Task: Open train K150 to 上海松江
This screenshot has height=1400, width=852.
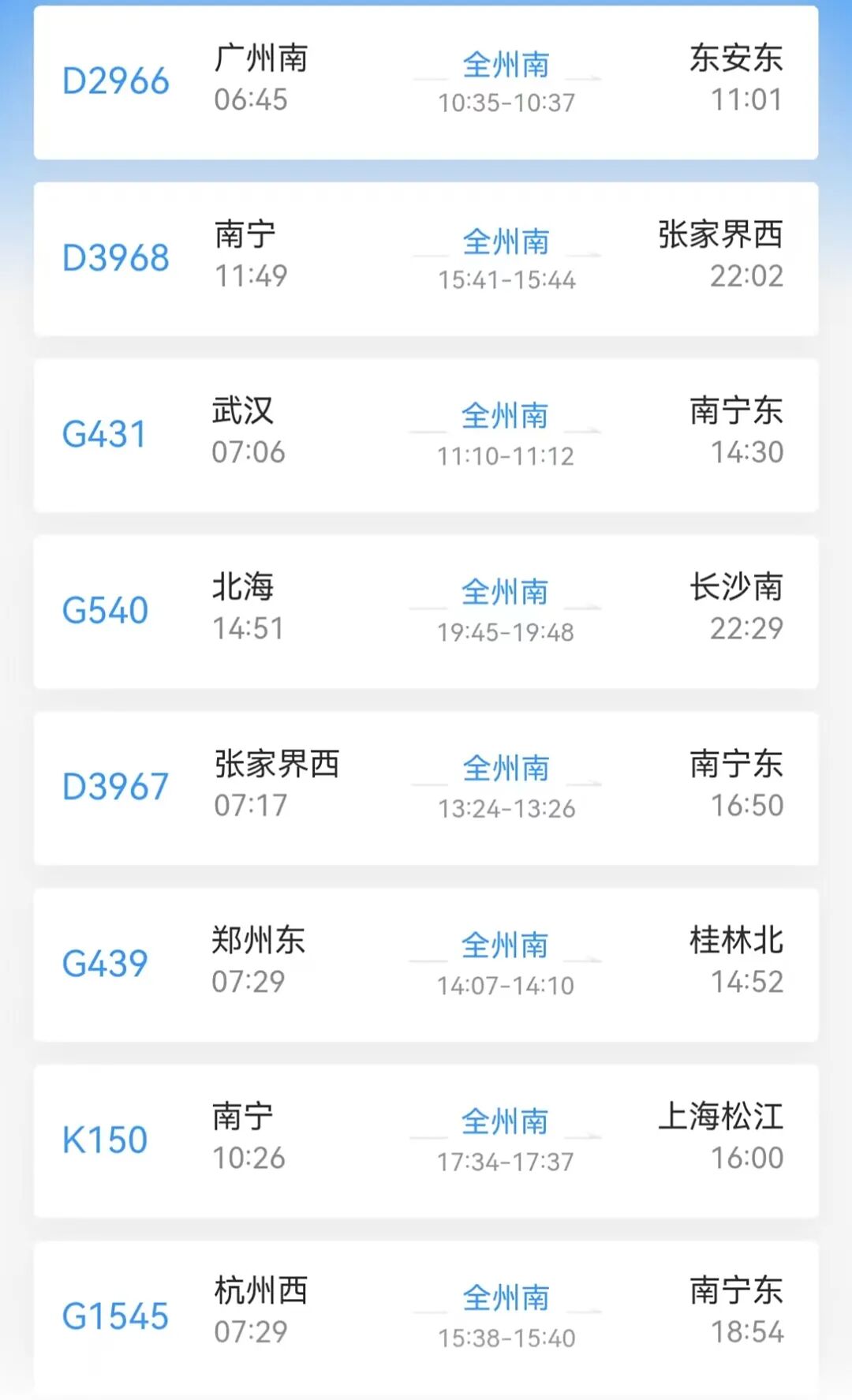Action: 426,1140
